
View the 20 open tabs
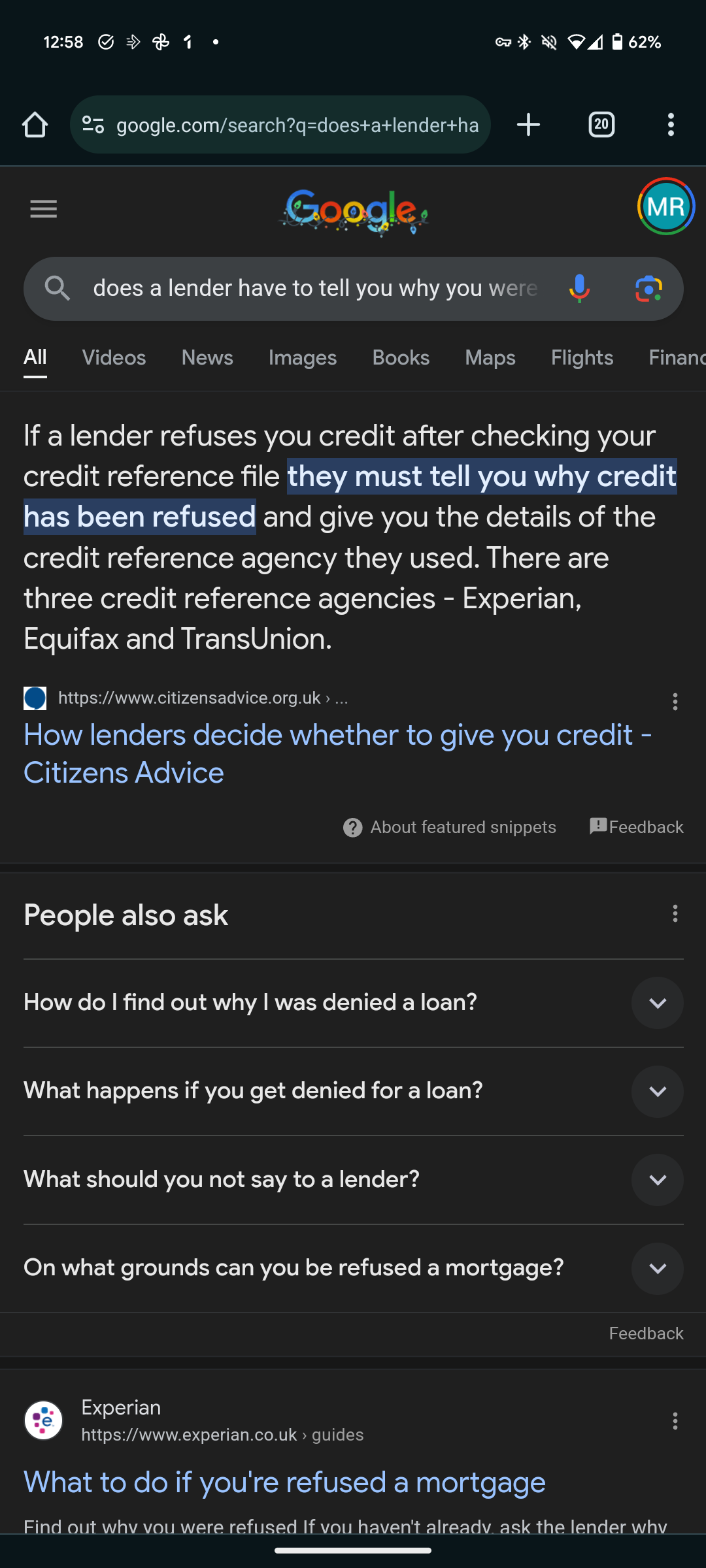601,125
